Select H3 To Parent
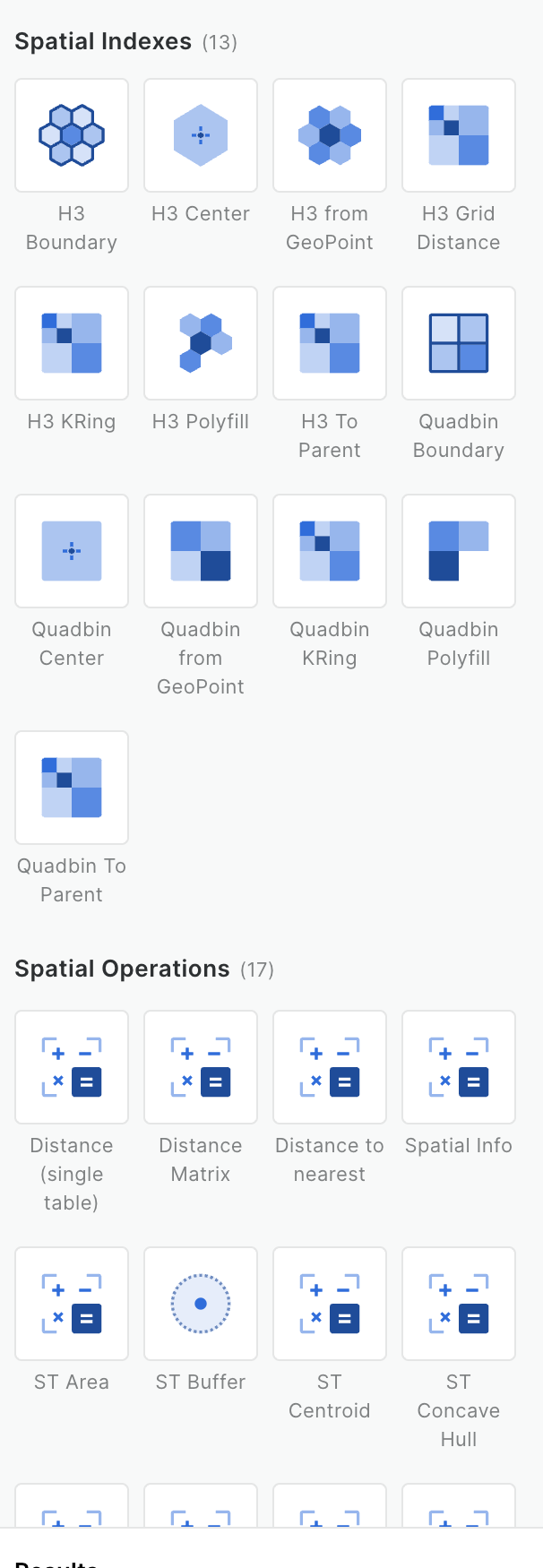The width and height of the screenshot is (543, 1568). 330,343
